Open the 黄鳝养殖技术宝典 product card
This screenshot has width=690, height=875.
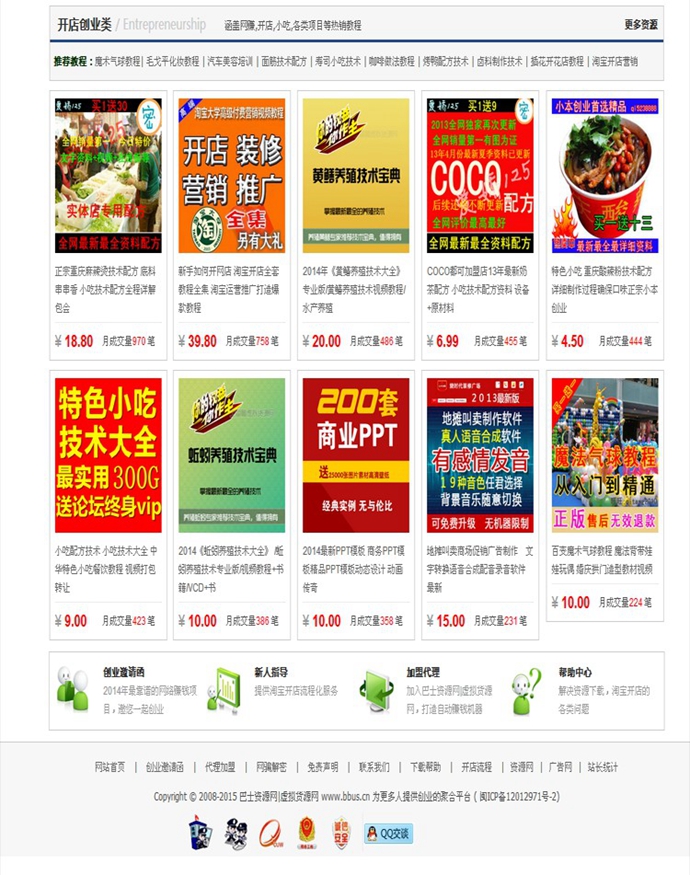356,175
